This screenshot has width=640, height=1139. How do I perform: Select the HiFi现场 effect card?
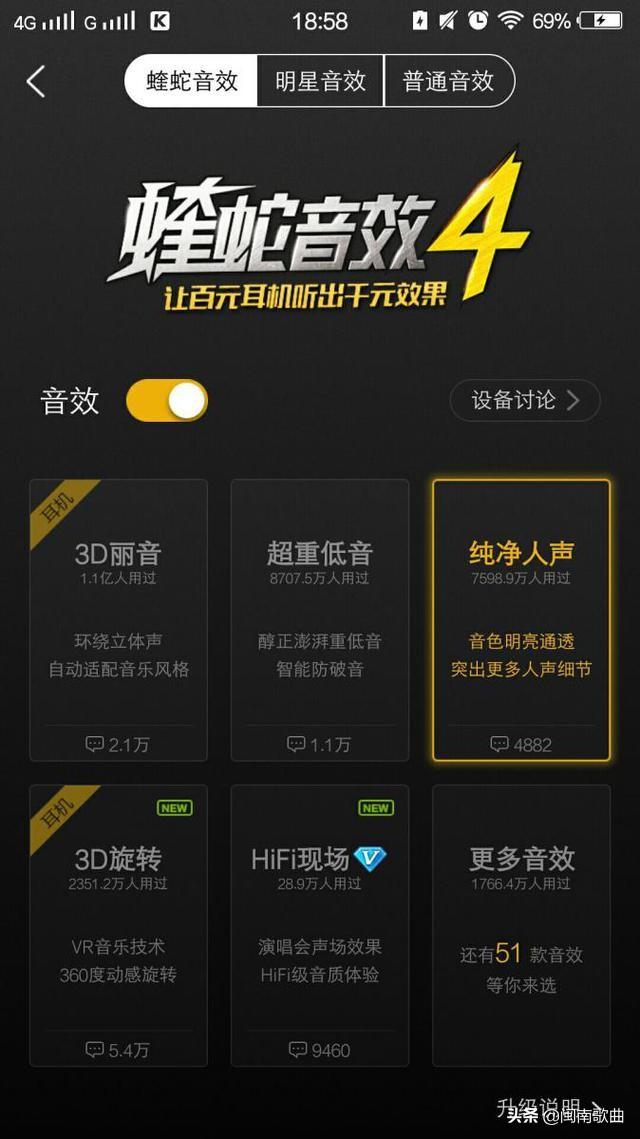(x=320, y=915)
